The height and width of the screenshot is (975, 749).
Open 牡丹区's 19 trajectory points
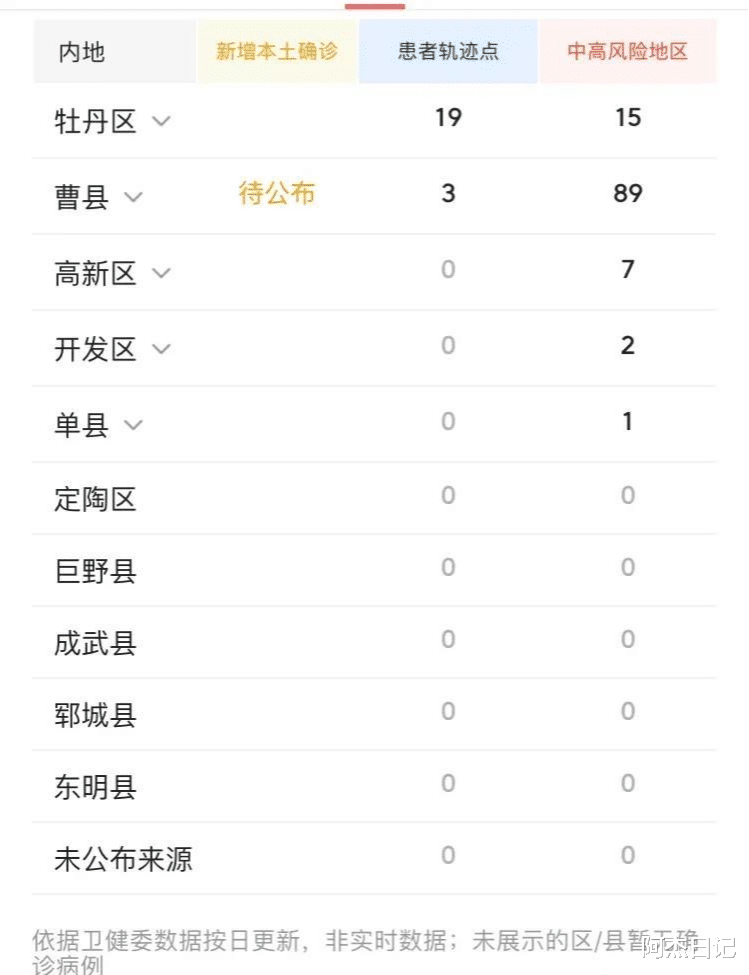[448, 117]
